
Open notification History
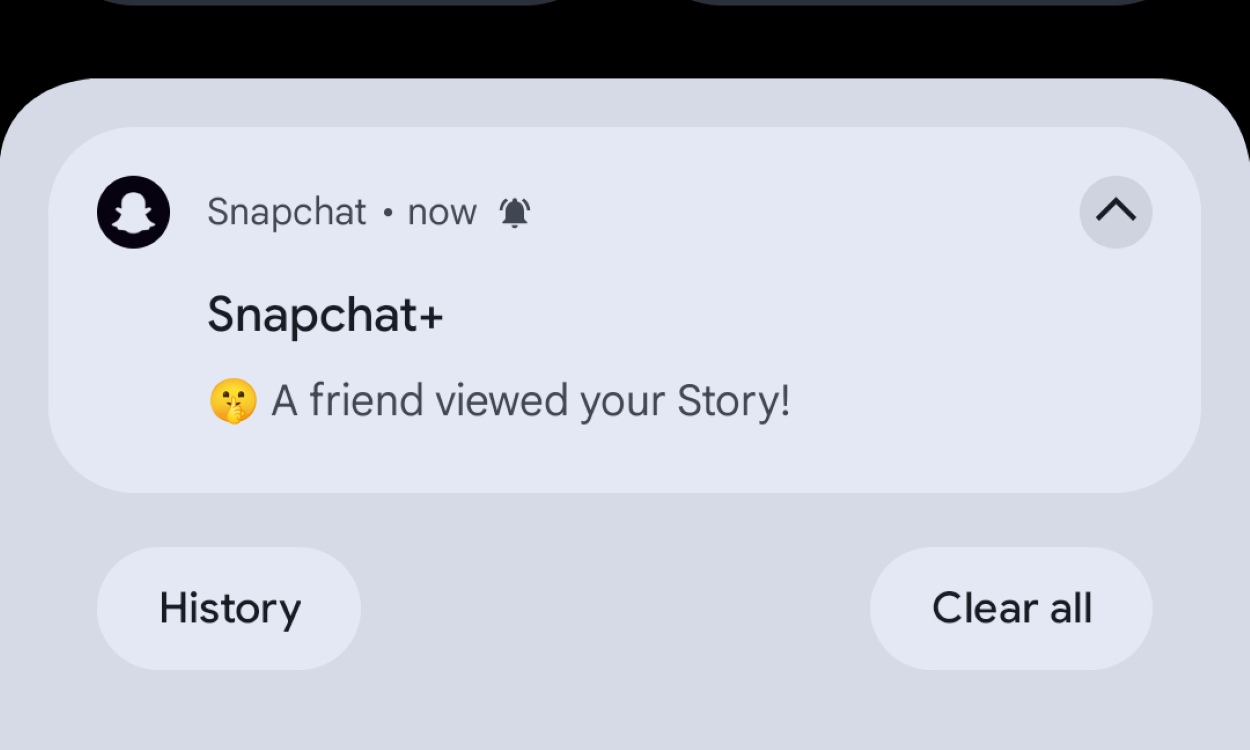[x=229, y=608]
